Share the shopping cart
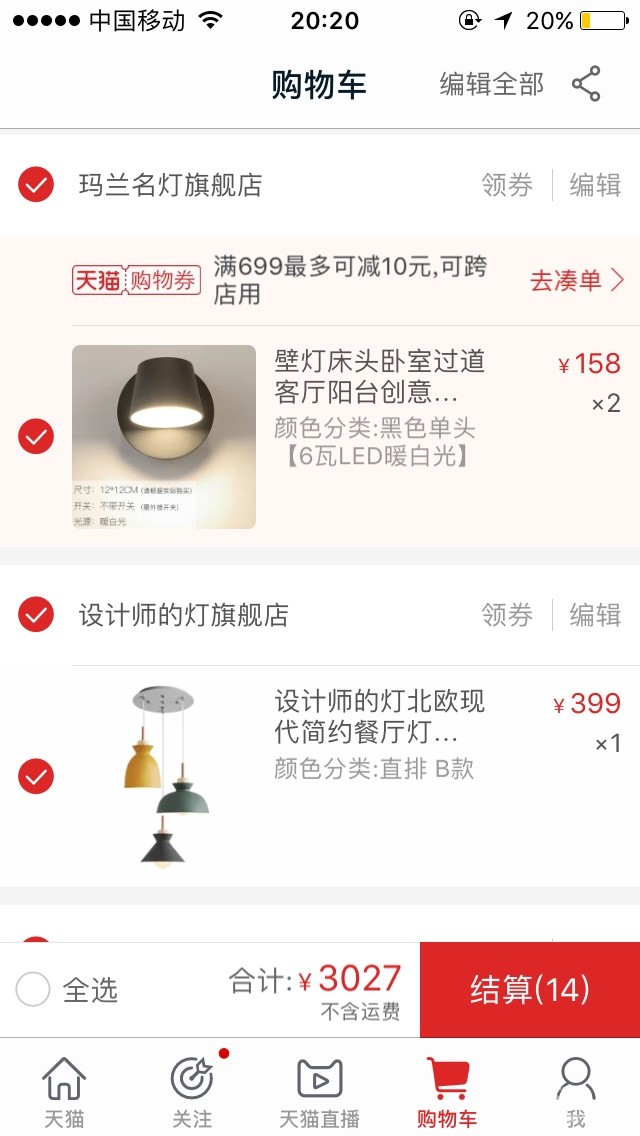The height and width of the screenshot is (1136, 640). [x=586, y=84]
